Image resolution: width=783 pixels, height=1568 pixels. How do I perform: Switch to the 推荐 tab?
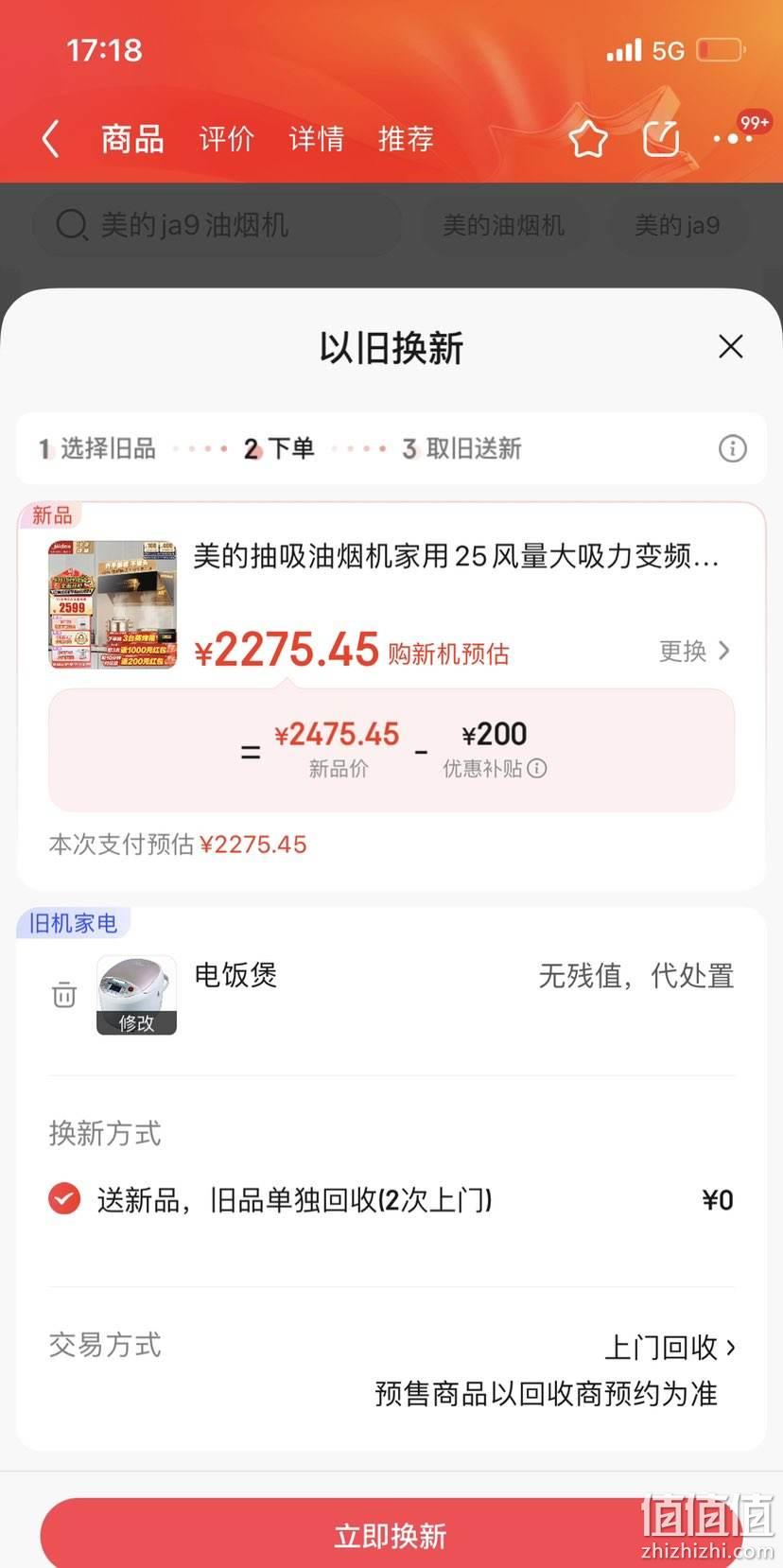[406, 139]
